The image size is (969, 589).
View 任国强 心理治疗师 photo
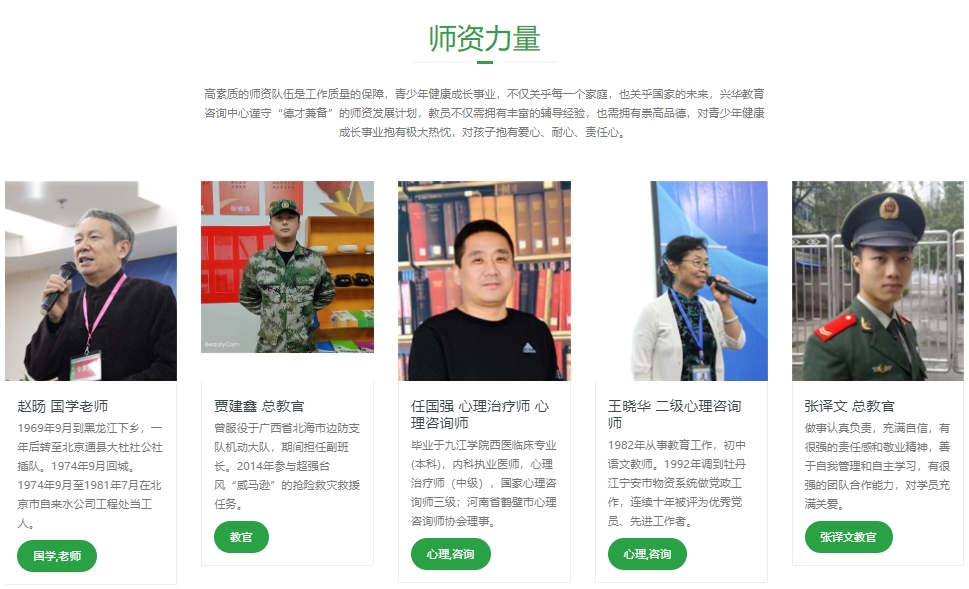(484, 281)
